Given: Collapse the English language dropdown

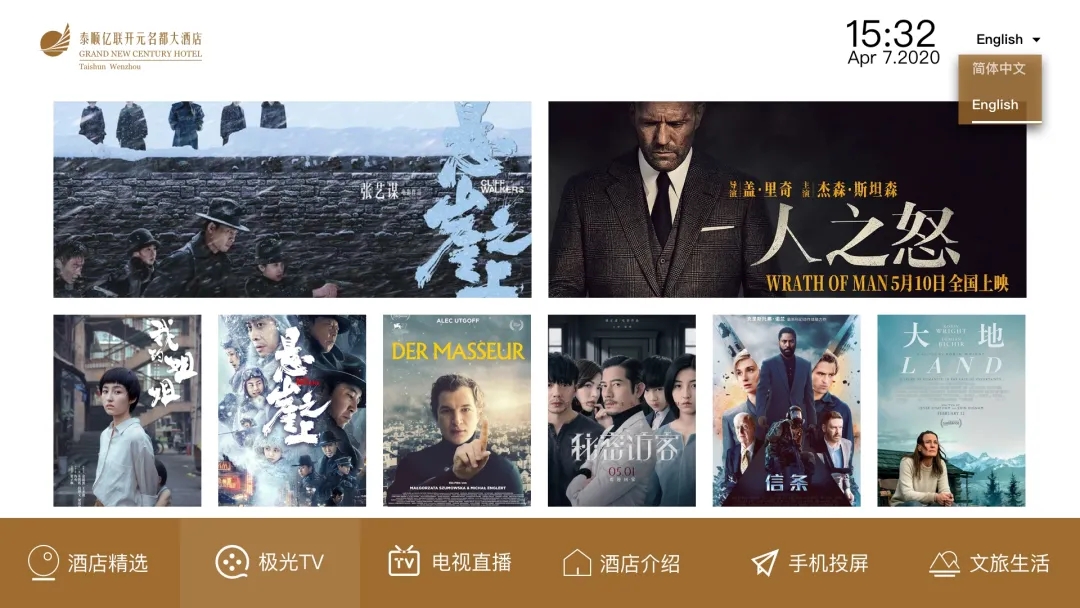Looking at the screenshot, I should 1008,40.
